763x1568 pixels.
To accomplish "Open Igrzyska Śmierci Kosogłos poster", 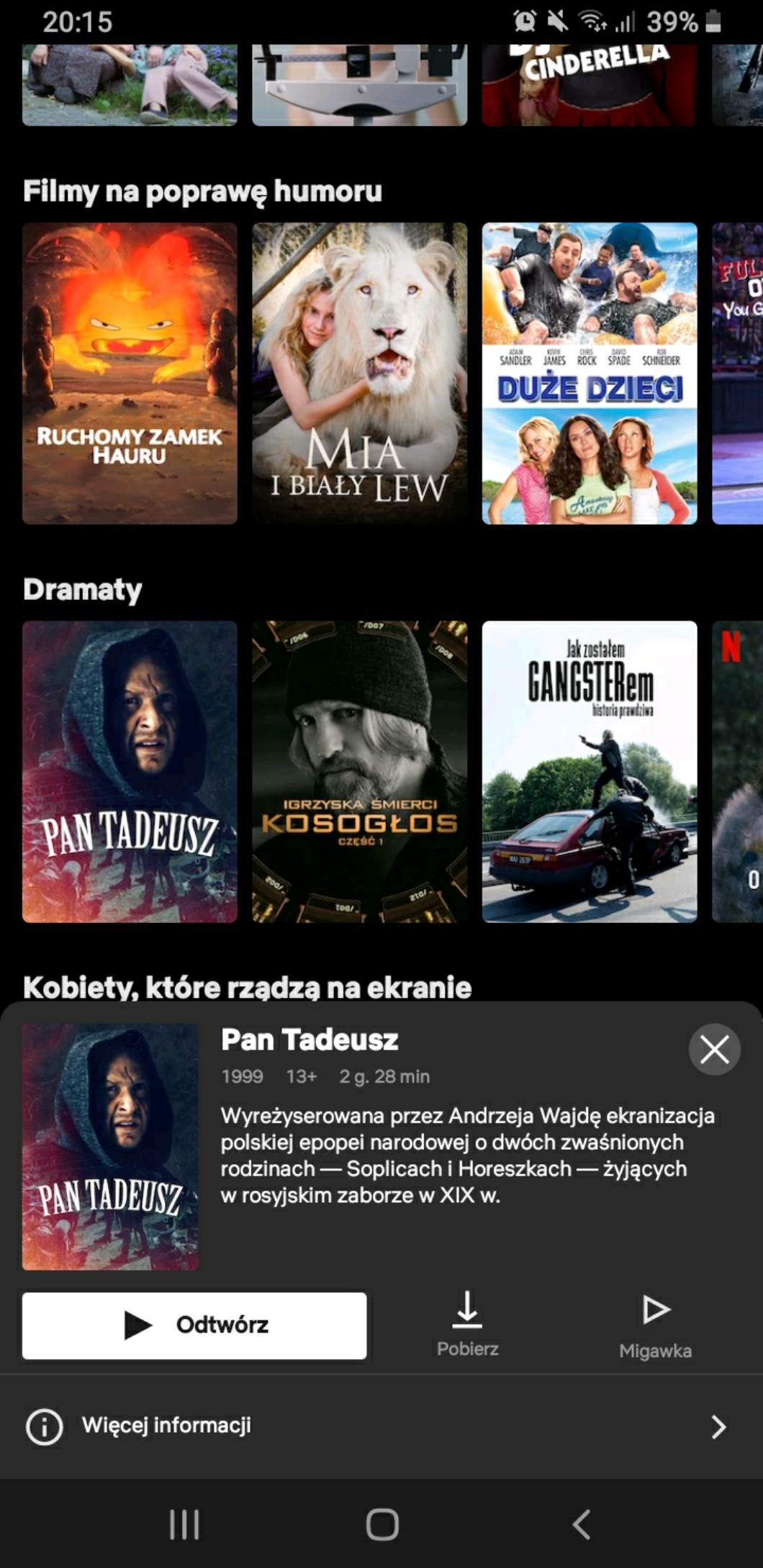I will (x=359, y=771).
